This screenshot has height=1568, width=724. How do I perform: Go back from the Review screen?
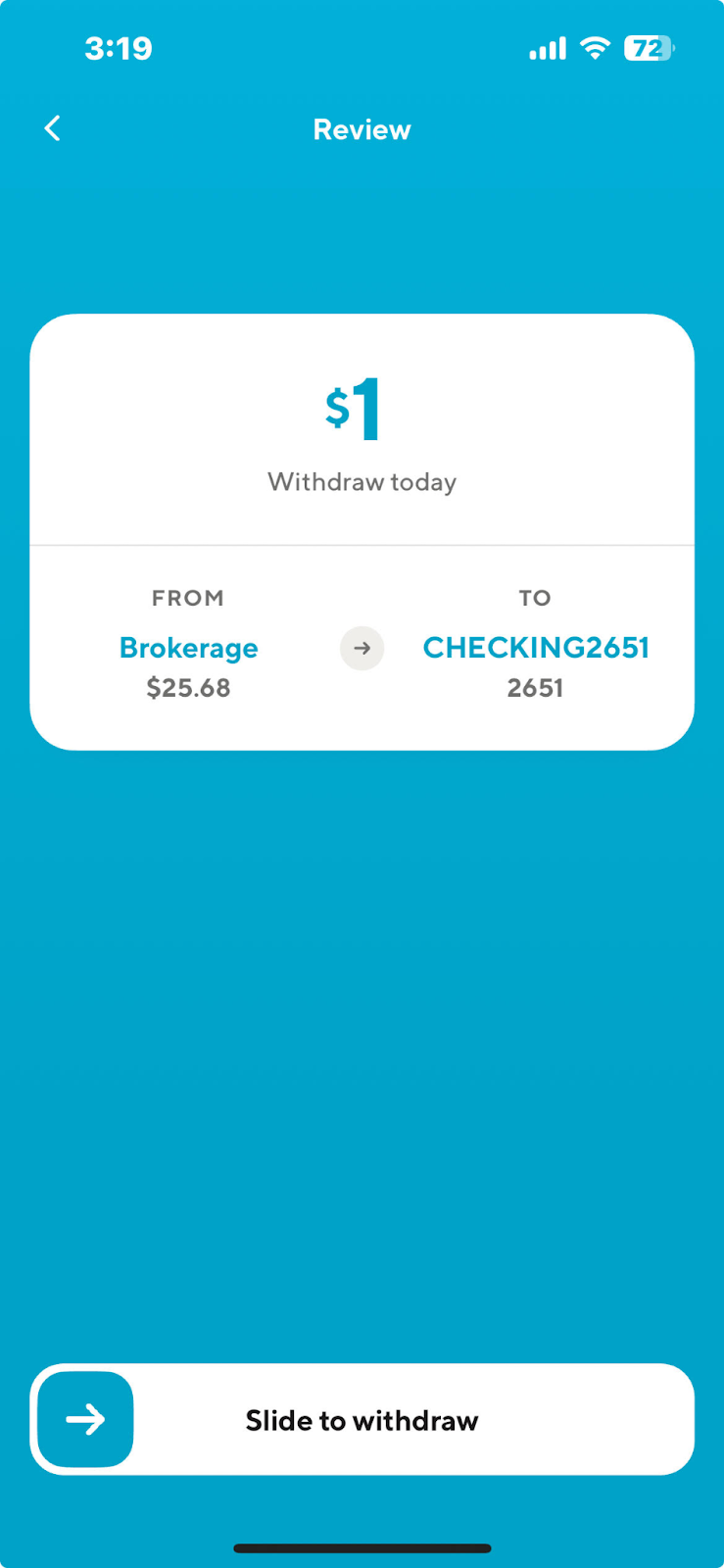click(x=53, y=128)
